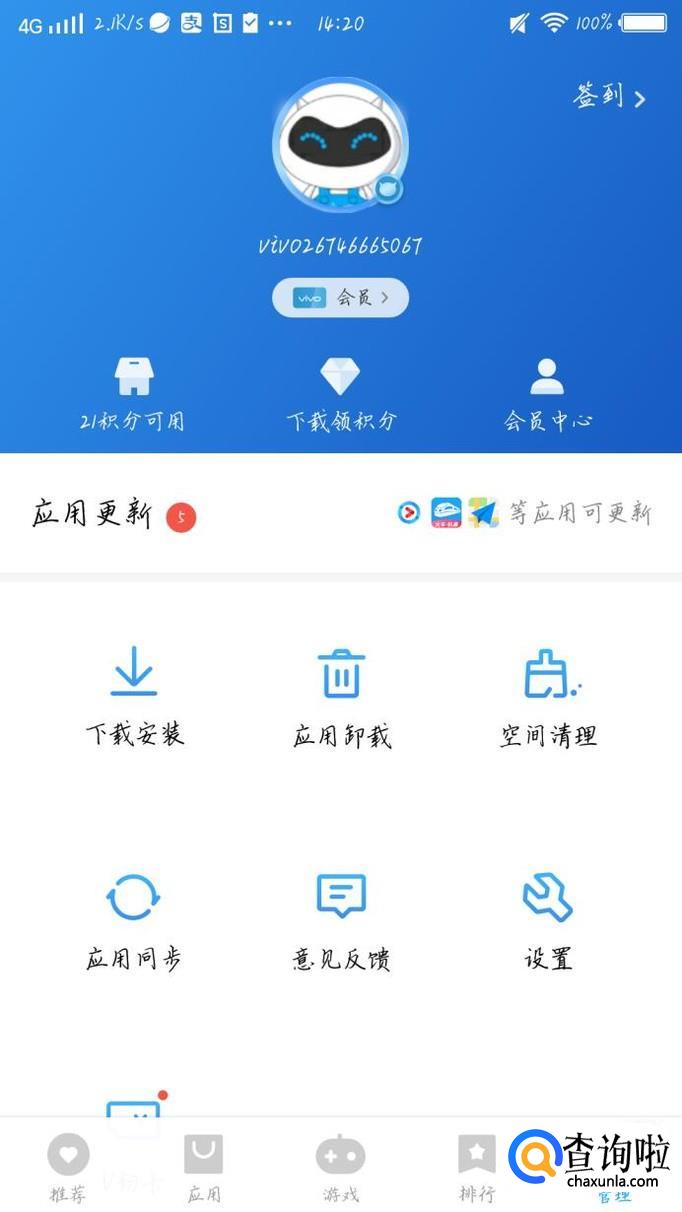This screenshot has width=682, height=1212.
Task: Switch to the 应用 tab
Action: point(204,1166)
